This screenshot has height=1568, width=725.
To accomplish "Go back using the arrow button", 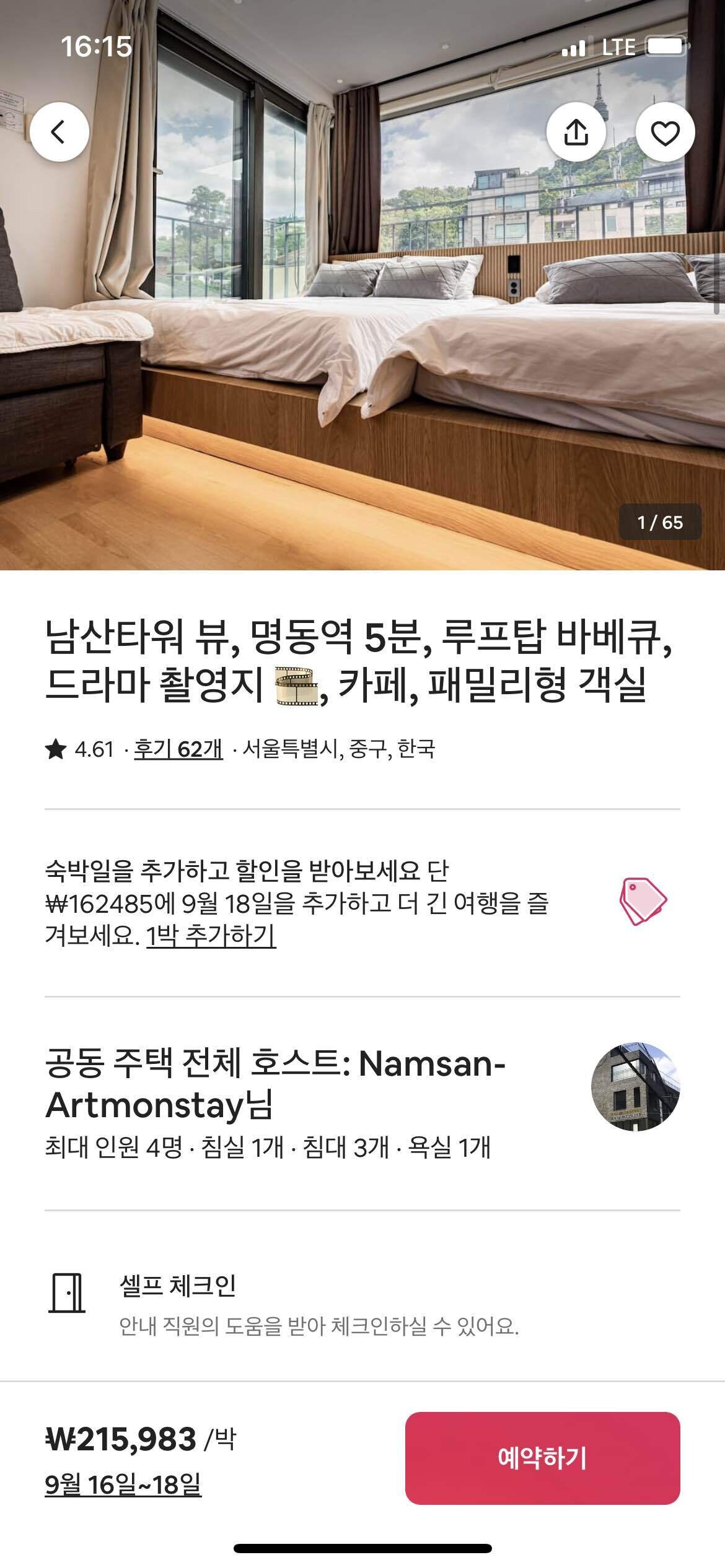I will point(59,132).
